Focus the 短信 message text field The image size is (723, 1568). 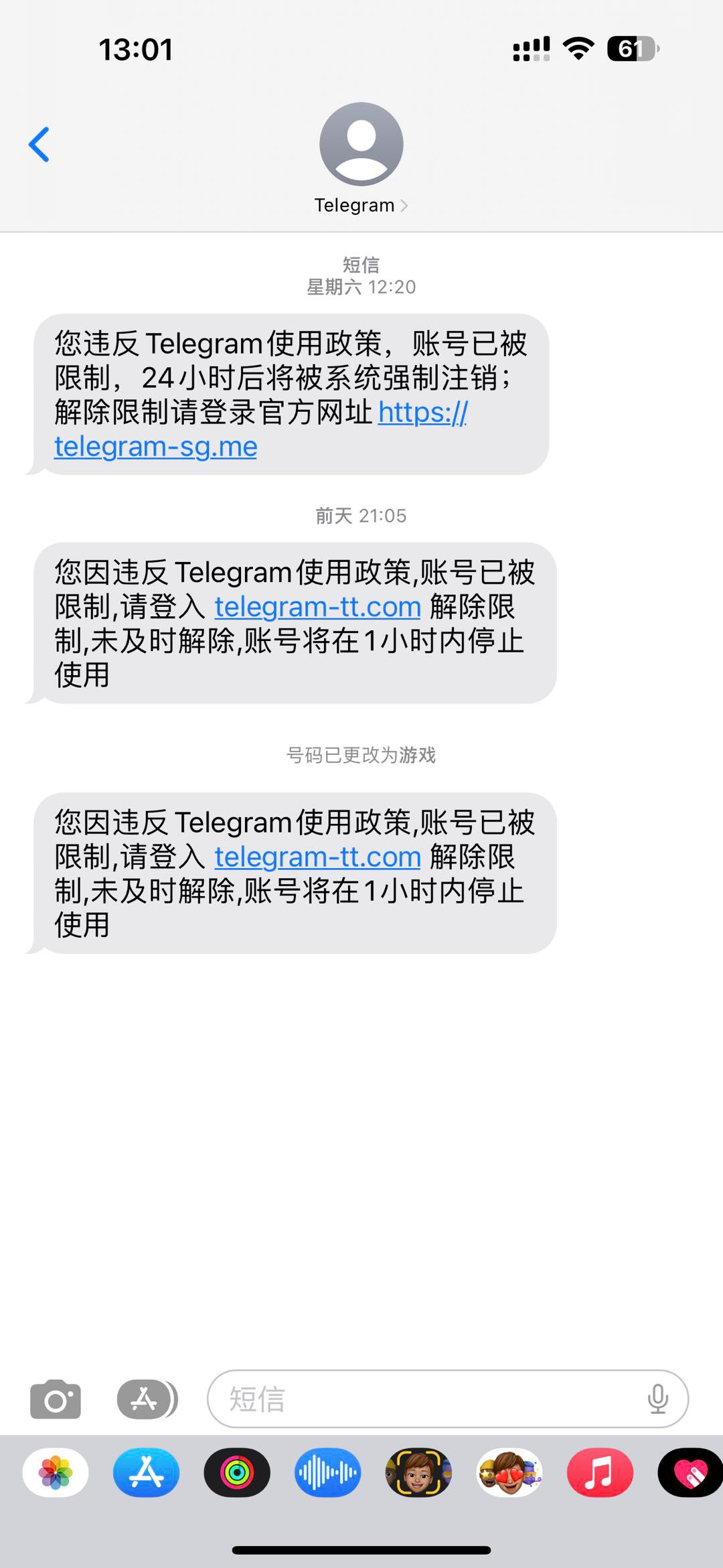pos(428,1399)
